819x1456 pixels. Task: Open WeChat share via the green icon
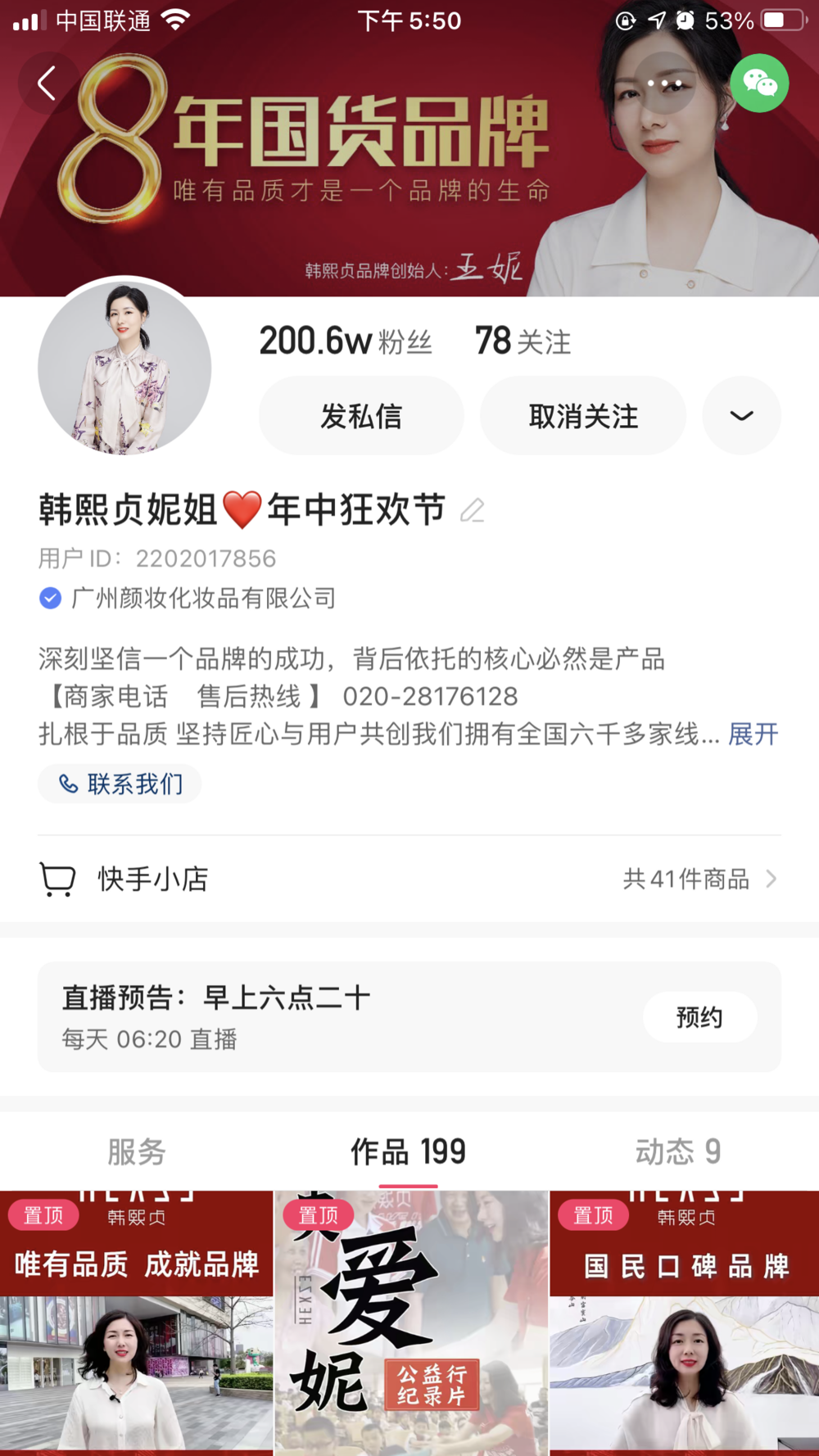(x=760, y=83)
